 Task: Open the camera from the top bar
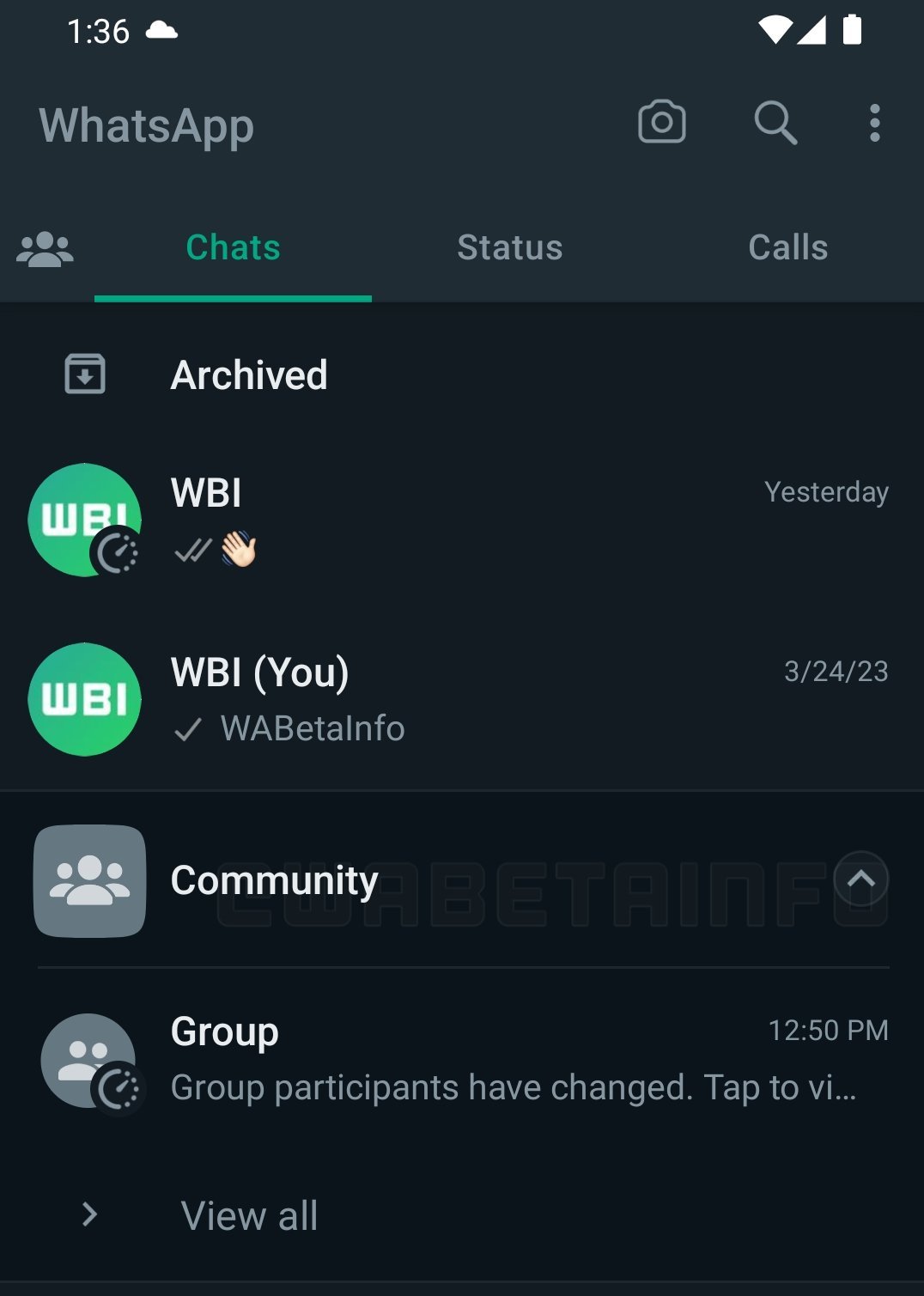click(661, 123)
